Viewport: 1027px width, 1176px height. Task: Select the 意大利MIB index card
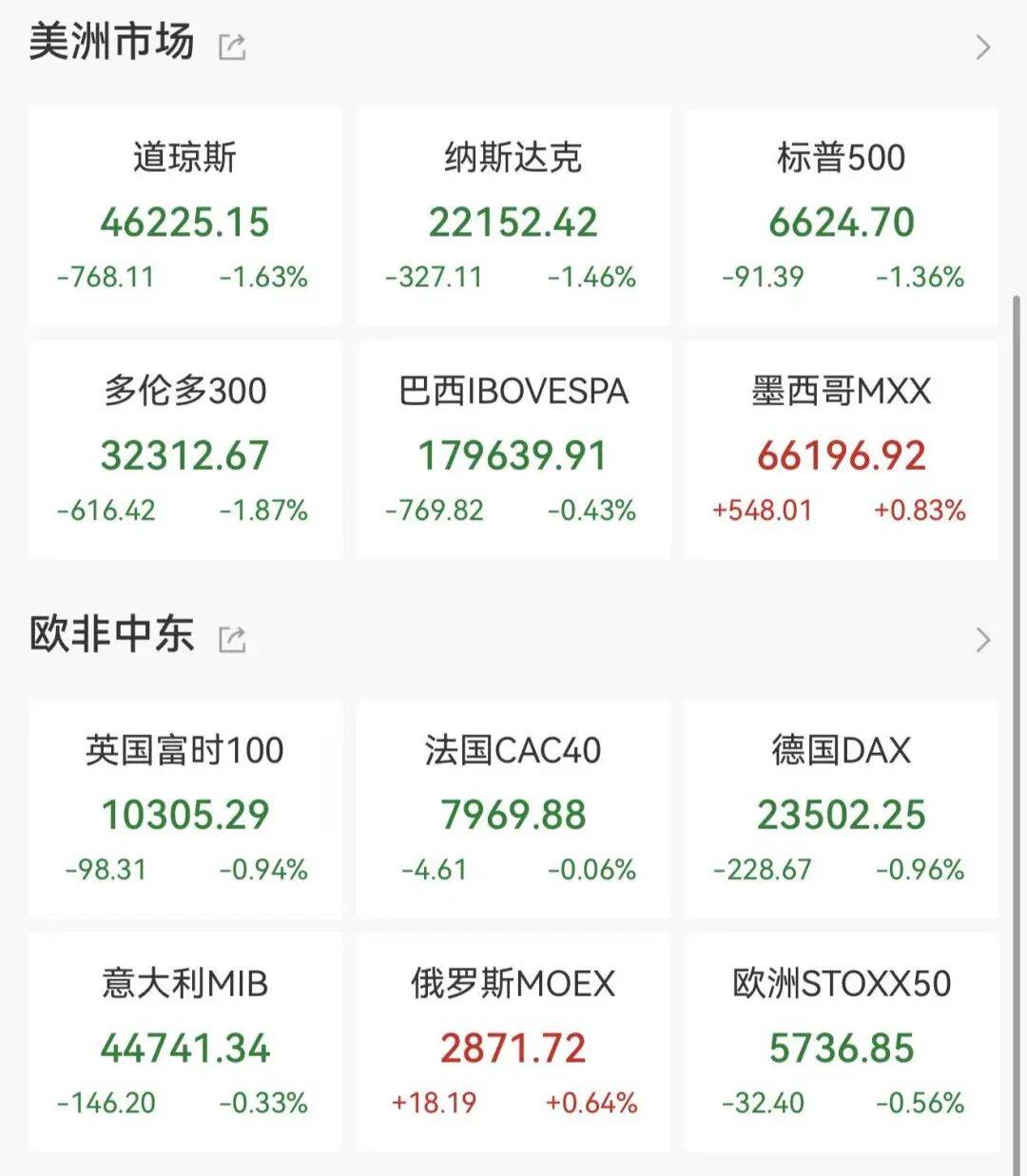pos(185,1042)
